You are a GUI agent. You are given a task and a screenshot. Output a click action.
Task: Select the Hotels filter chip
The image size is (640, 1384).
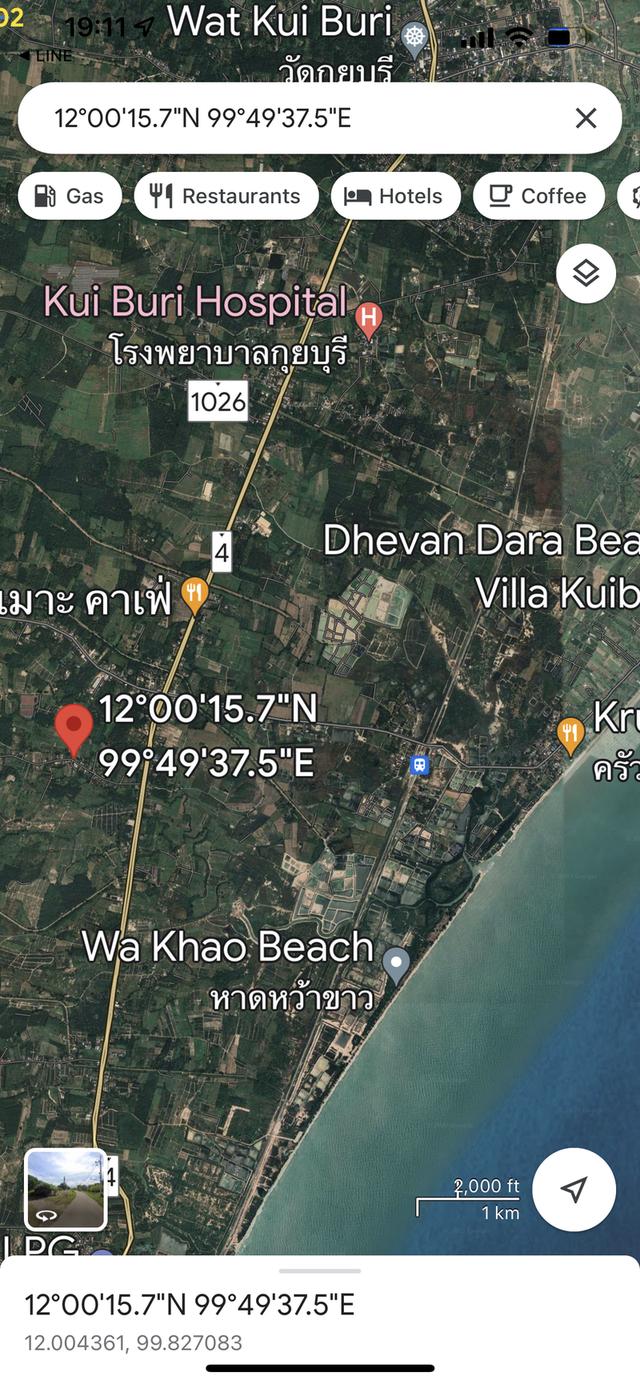click(x=395, y=196)
